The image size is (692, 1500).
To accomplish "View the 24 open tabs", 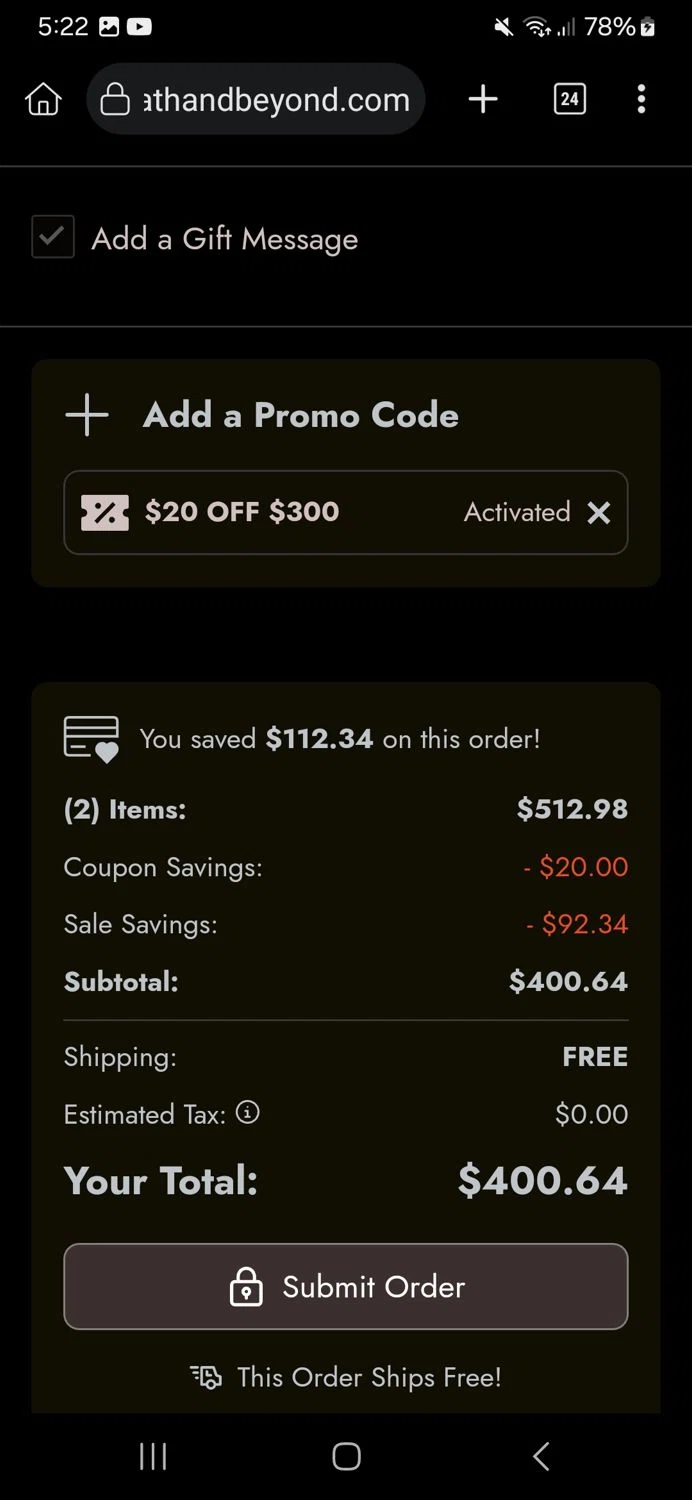I will (569, 99).
